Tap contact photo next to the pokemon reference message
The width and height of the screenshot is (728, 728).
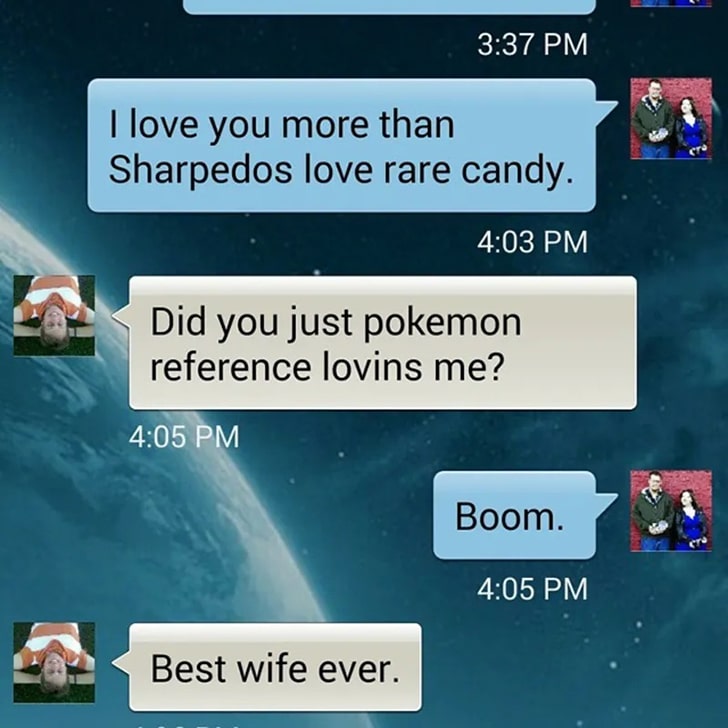pos(54,315)
